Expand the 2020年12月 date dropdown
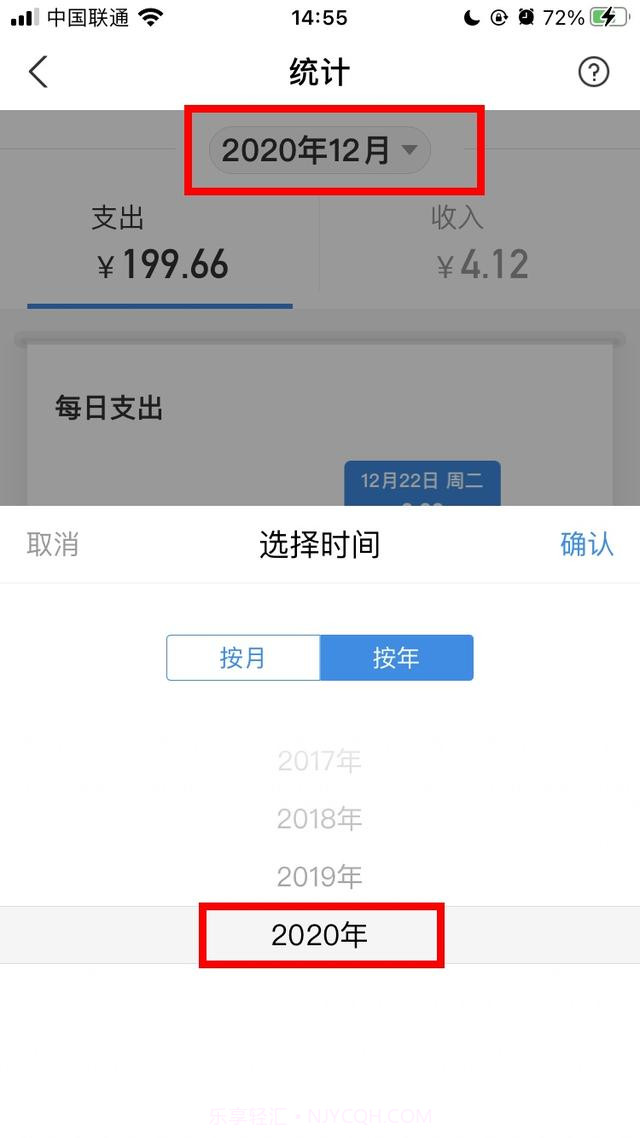 pos(319,151)
